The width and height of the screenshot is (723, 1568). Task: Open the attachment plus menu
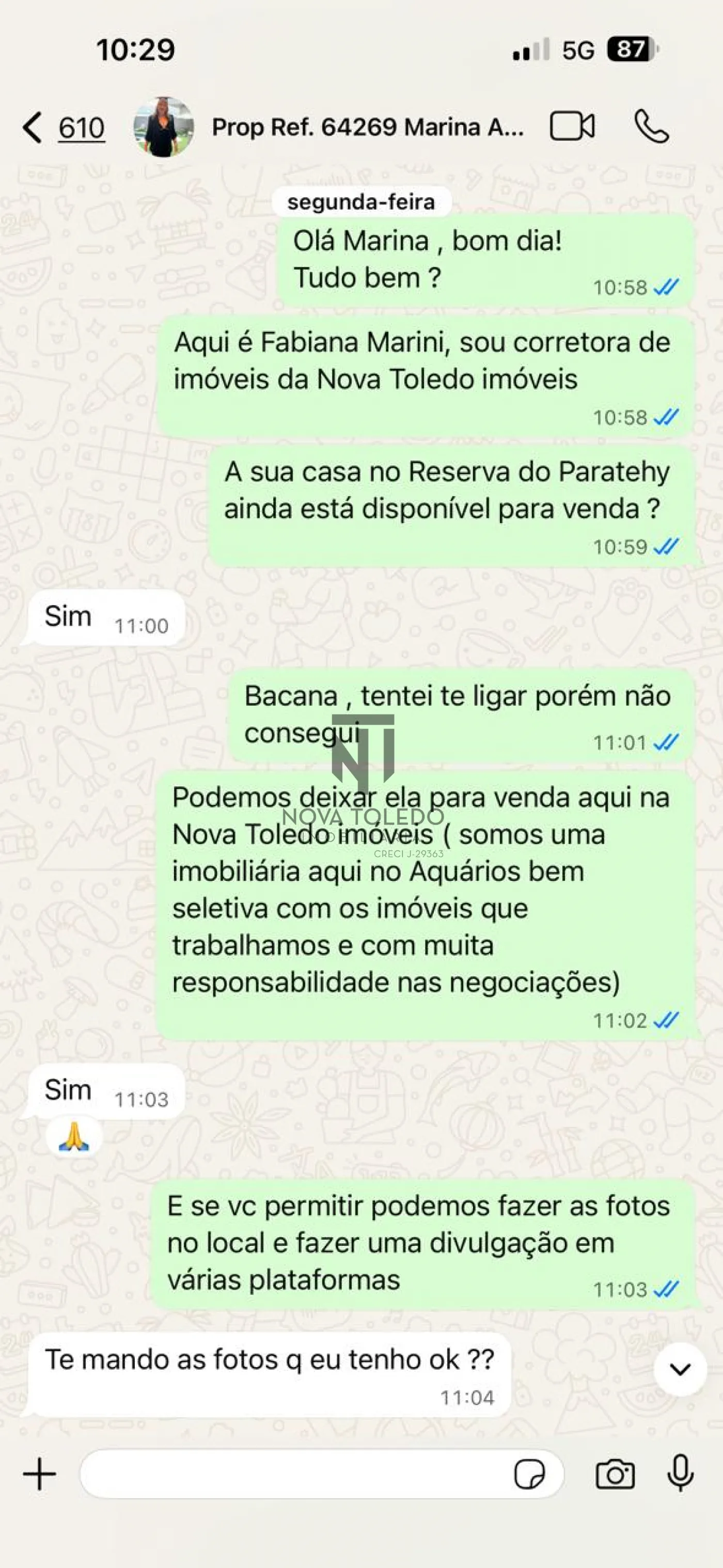pos(40,1474)
